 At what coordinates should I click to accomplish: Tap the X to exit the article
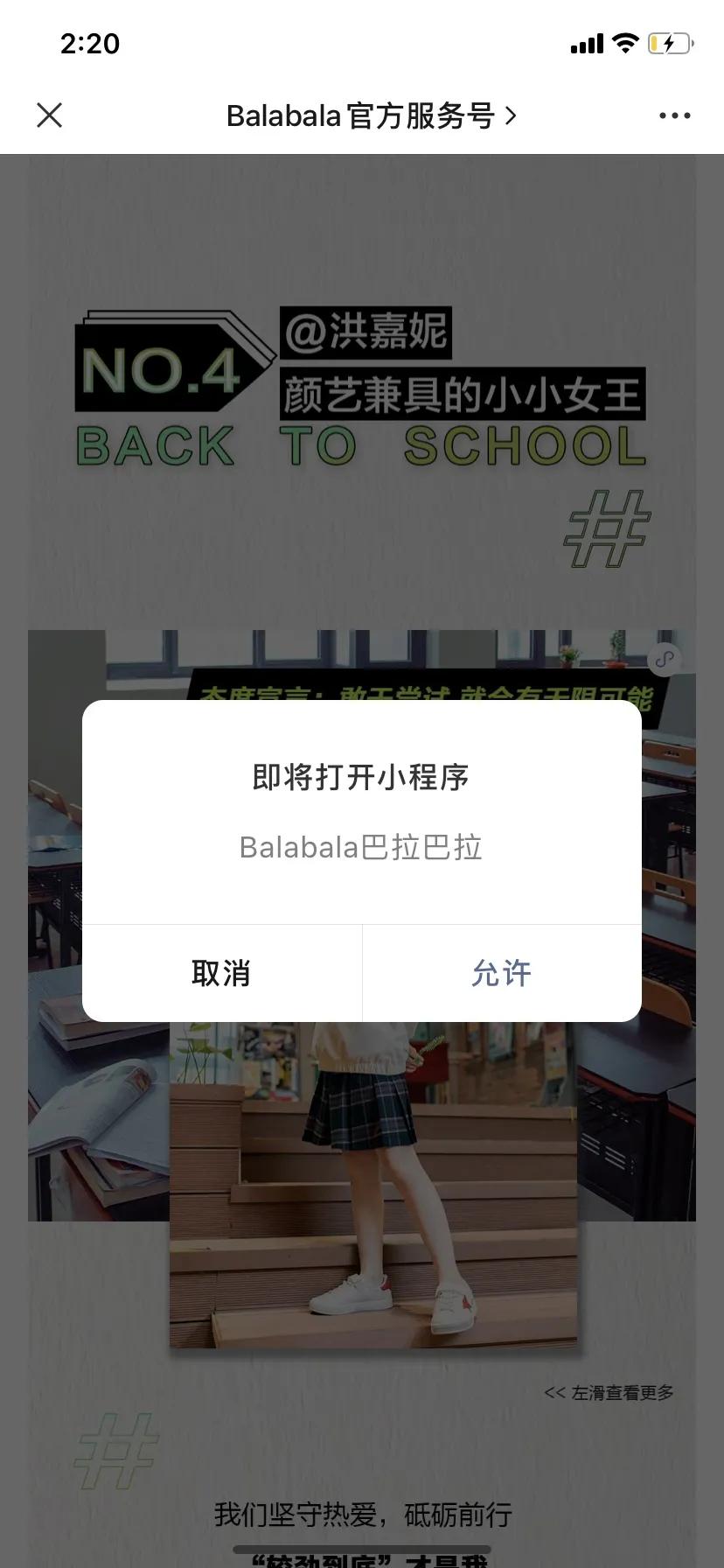click(x=50, y=115)
